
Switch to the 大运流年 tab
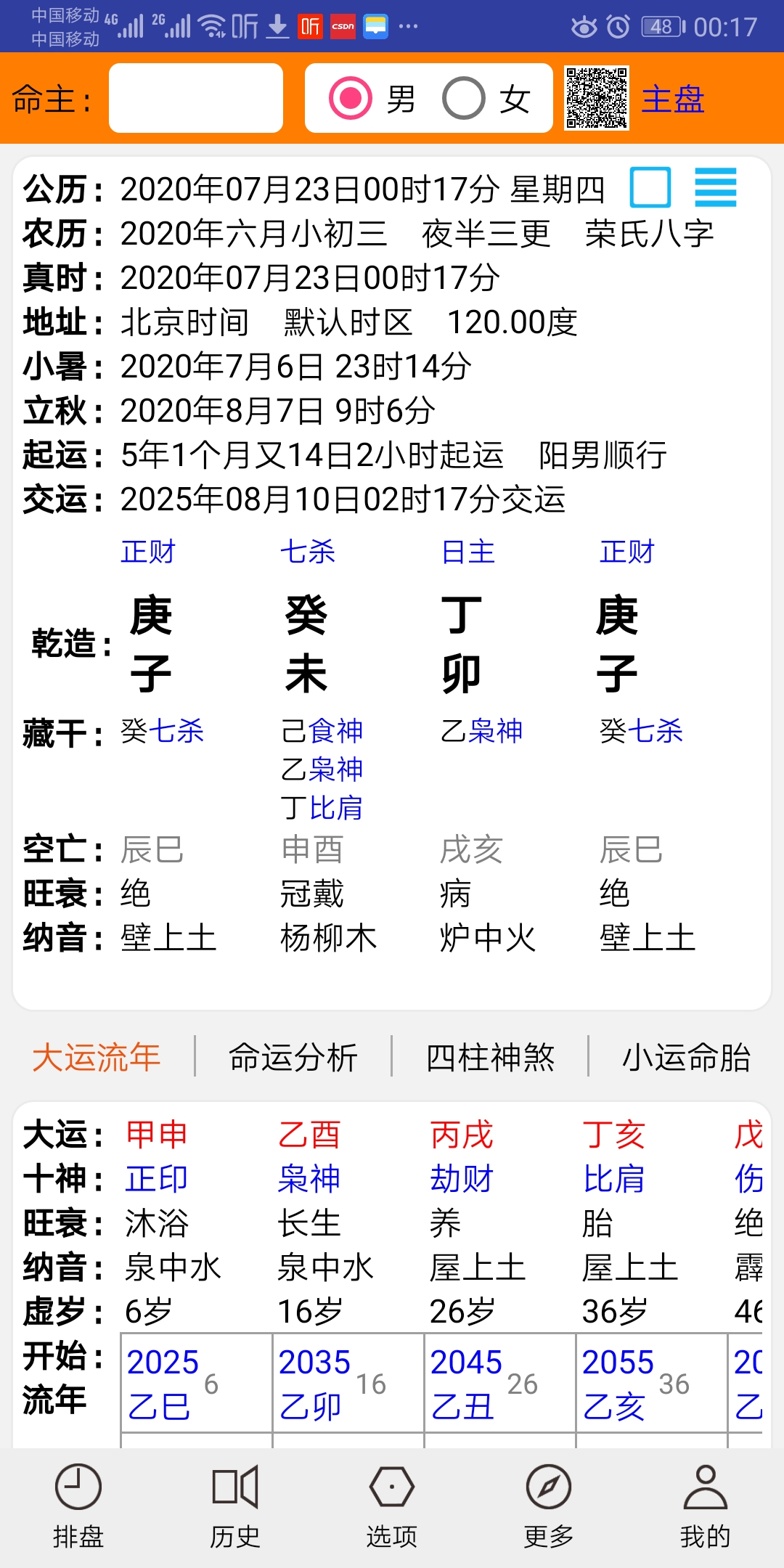pyautogui.click(x=97, y=1057)
